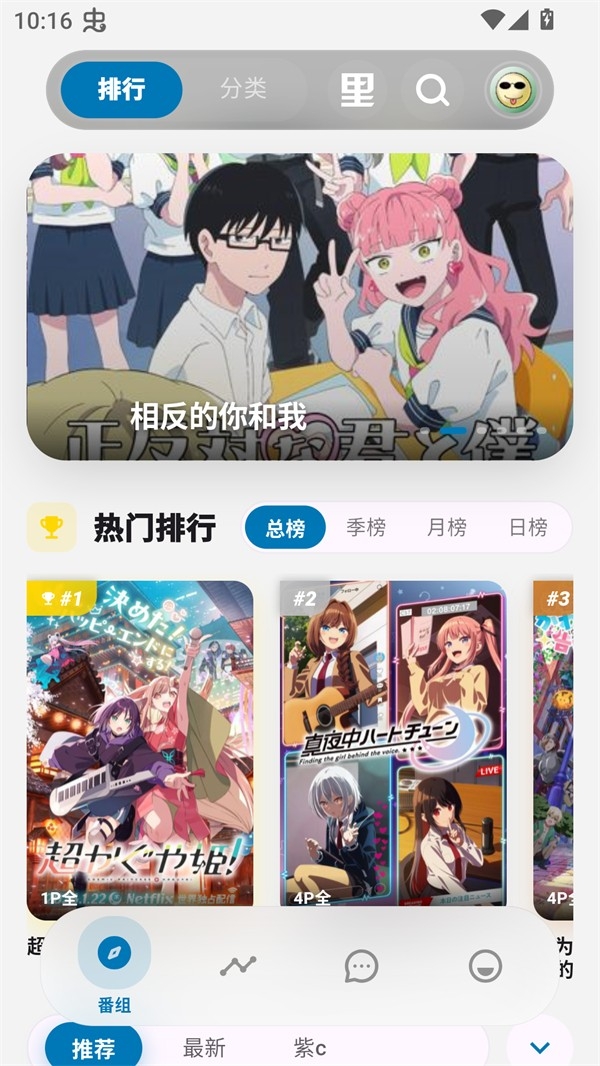Switch to the 分类 tab
600x1066 pixels.
(243, 89)
